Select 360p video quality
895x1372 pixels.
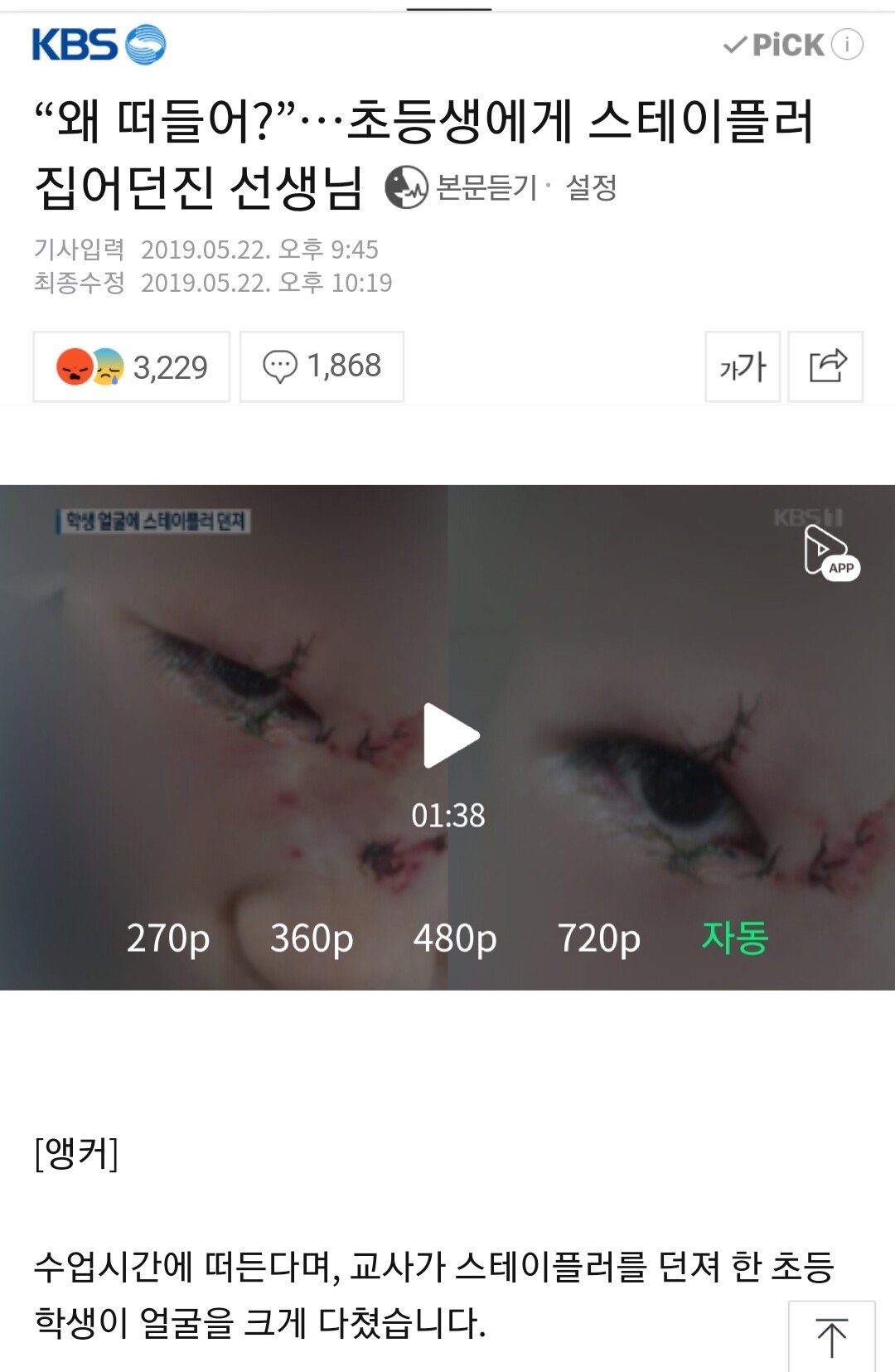click(x=312, y=938)
